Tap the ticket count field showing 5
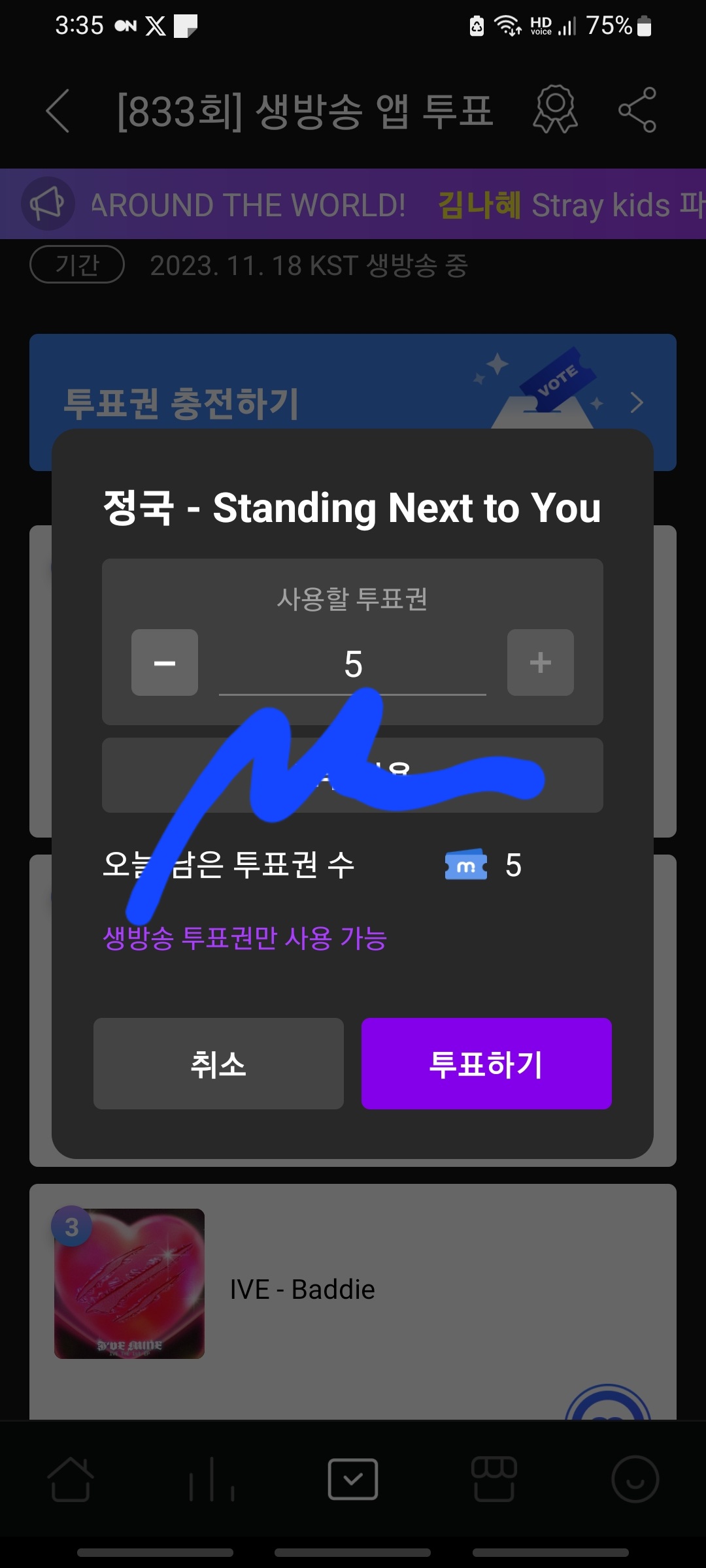 [352, 664]
